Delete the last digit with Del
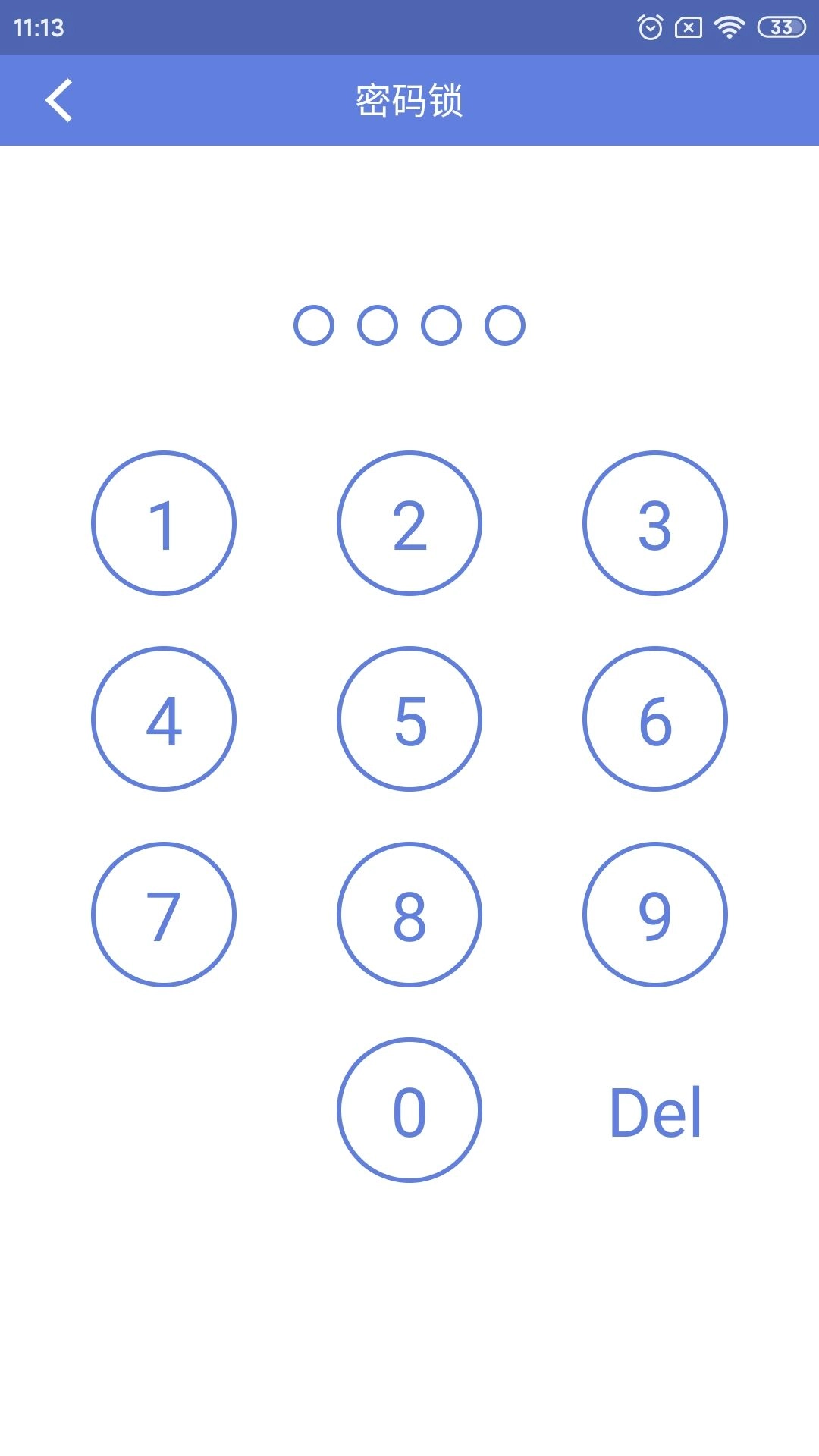This screenshot has width=819, height=1456. 655,1112
